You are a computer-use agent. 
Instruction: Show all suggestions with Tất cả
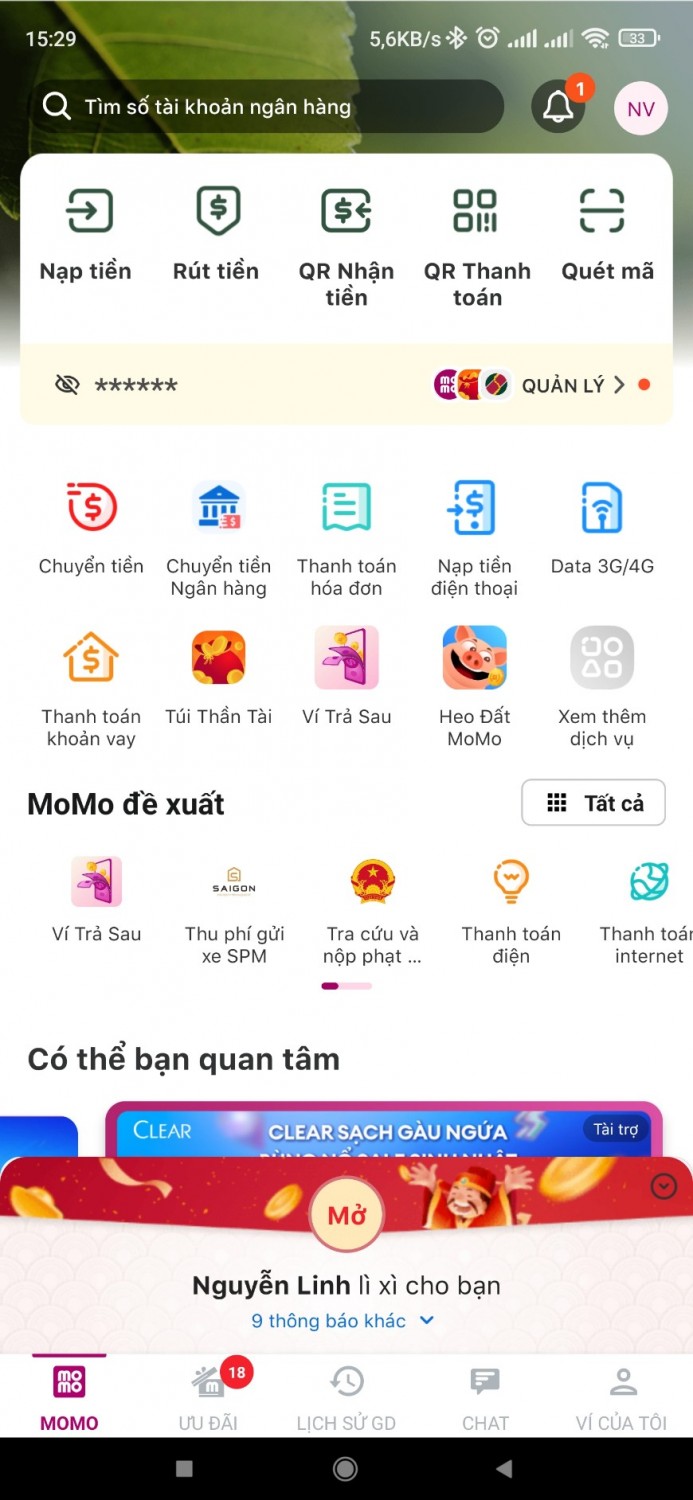point(594,803)
